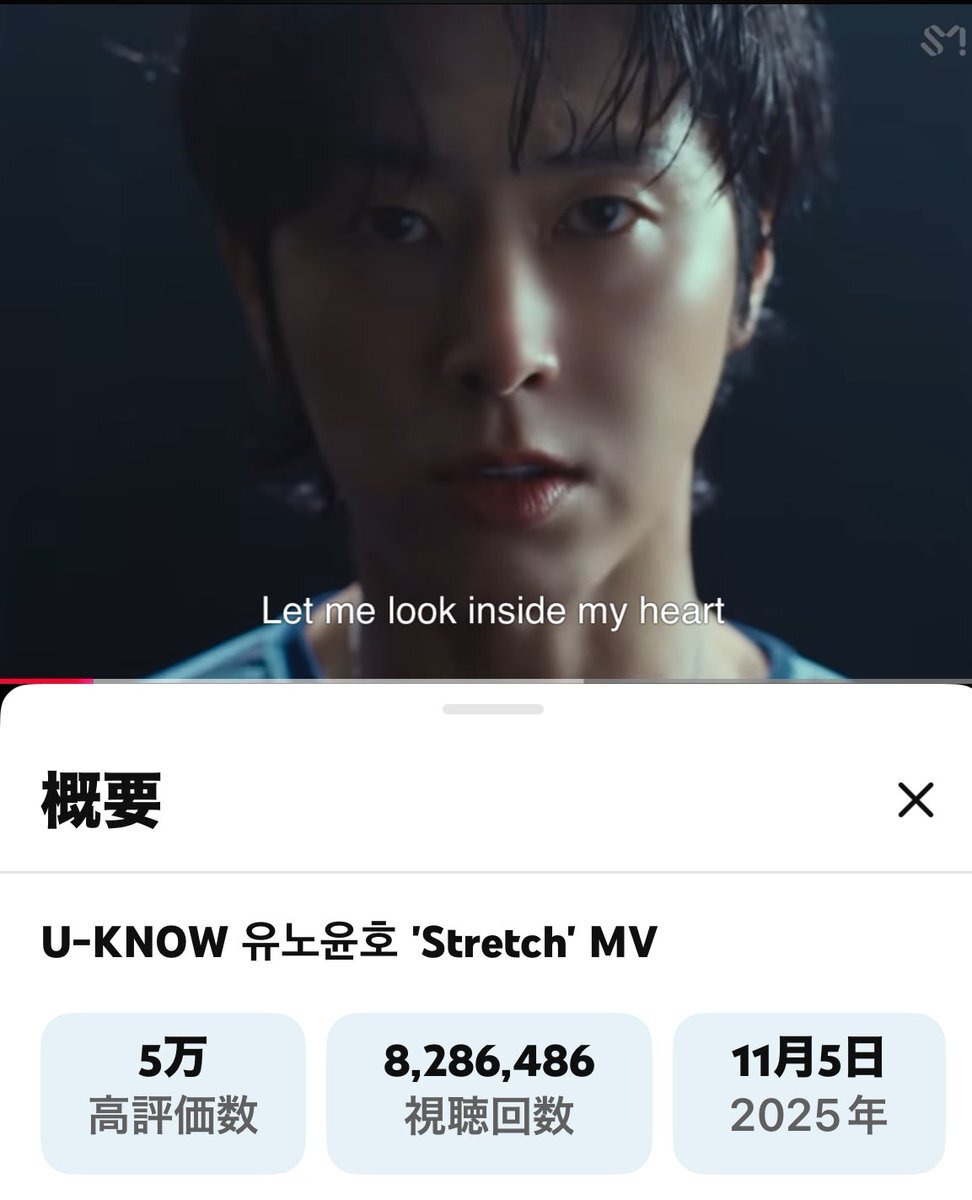Tap the drag handle atop the 概要 sheet

coord(493,709)
